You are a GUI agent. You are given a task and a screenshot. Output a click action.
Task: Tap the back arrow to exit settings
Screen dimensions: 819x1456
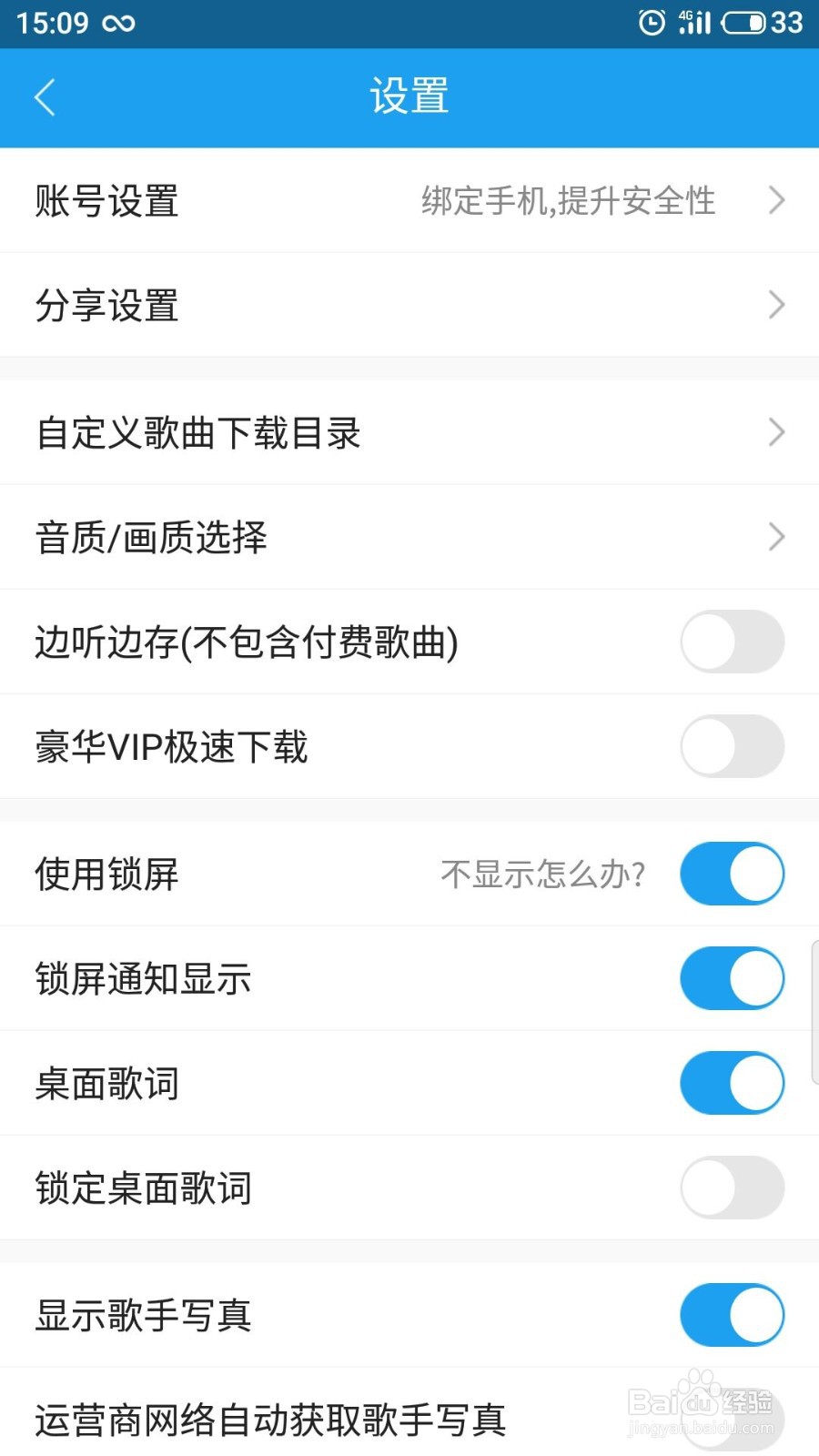tap(45, 96)
